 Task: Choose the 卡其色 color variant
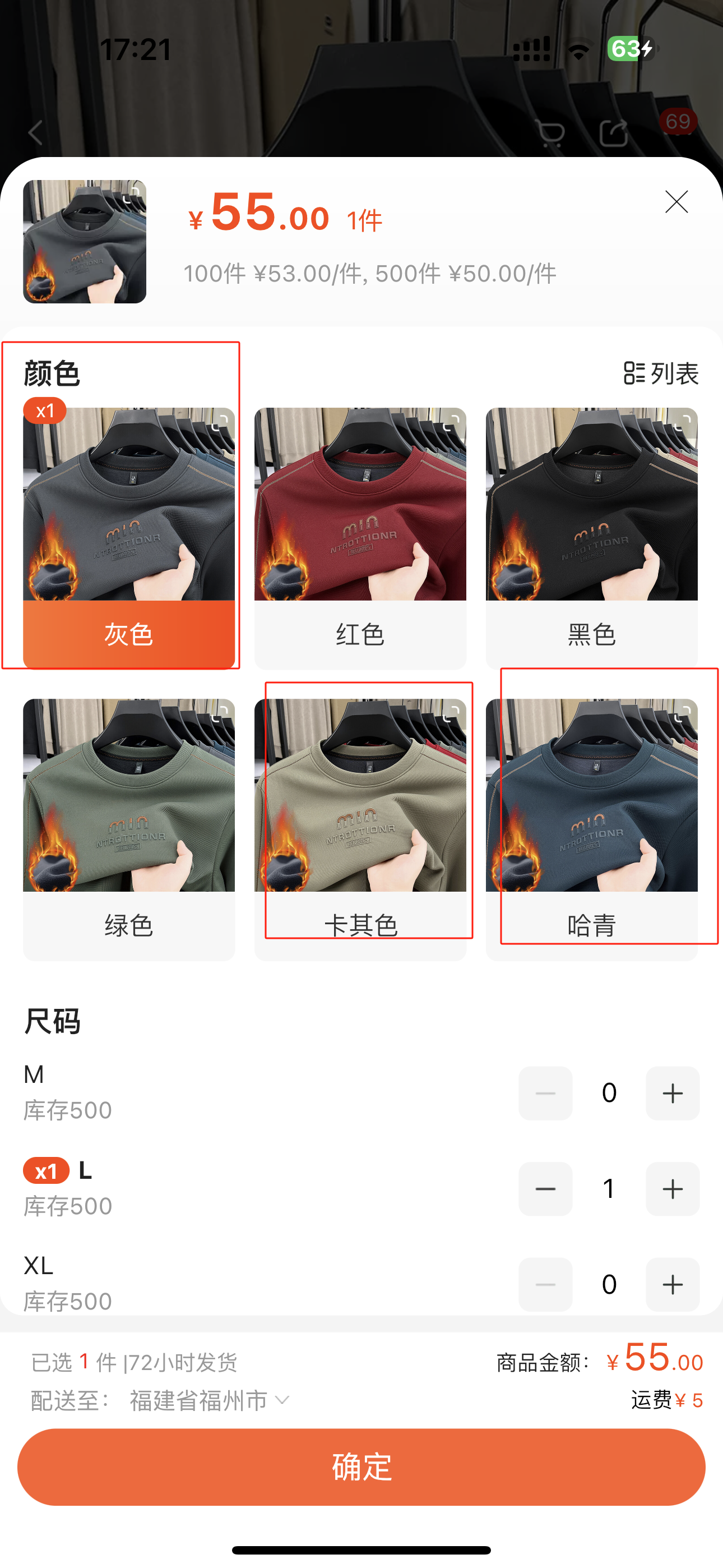[360, 829]
